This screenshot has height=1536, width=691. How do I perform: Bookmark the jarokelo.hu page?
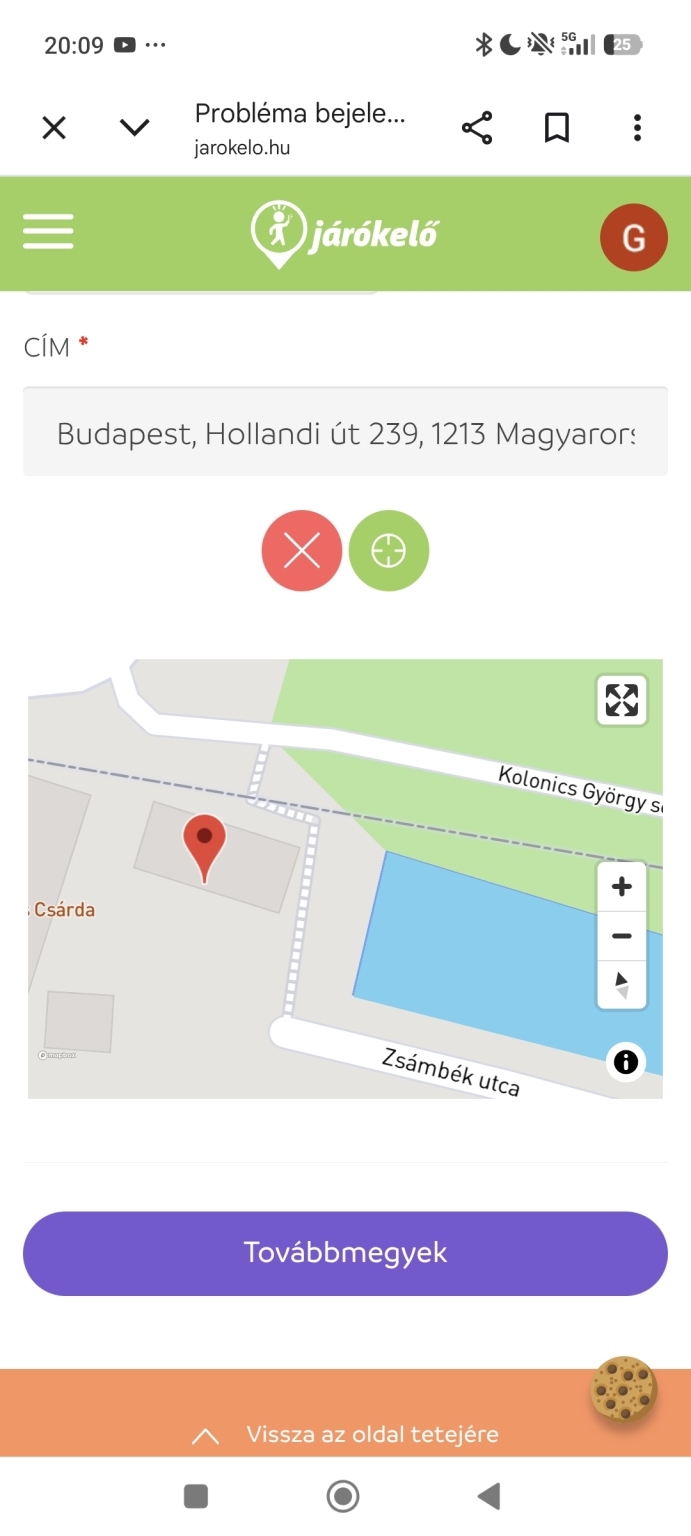pyautogui.click(x=556, y=128)
